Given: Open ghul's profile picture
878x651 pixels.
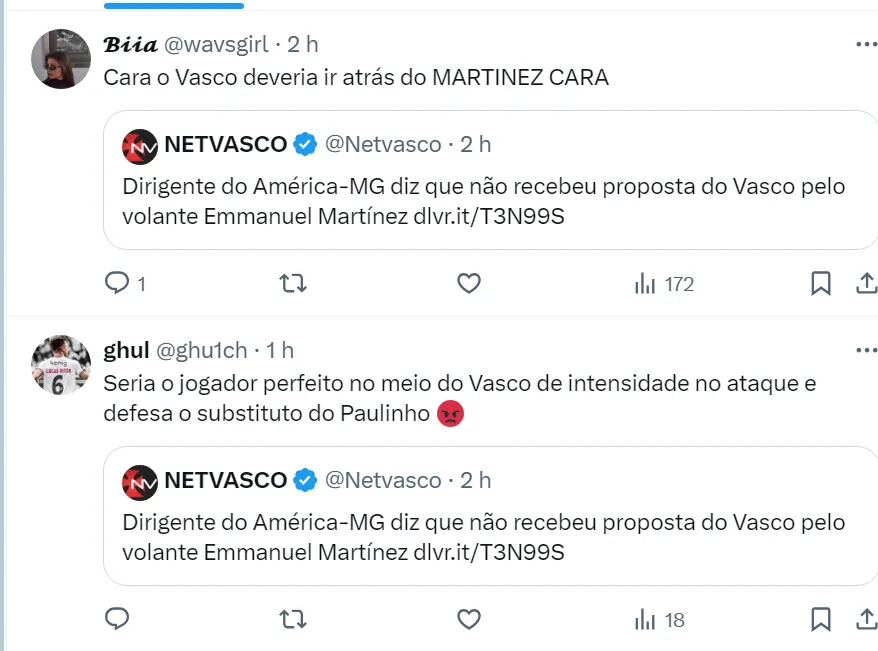Looking at the screenshot, I should click(x=61, y=365).
